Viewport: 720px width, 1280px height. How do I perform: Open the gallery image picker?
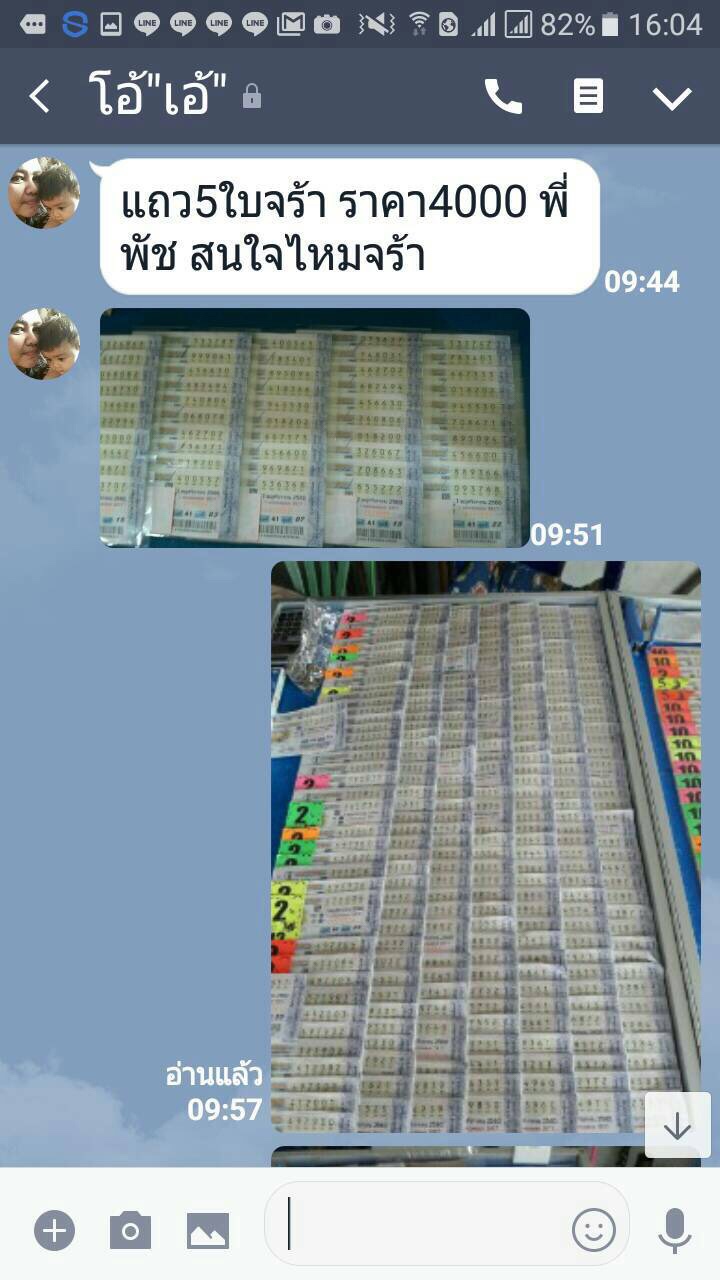[208, 1230]
